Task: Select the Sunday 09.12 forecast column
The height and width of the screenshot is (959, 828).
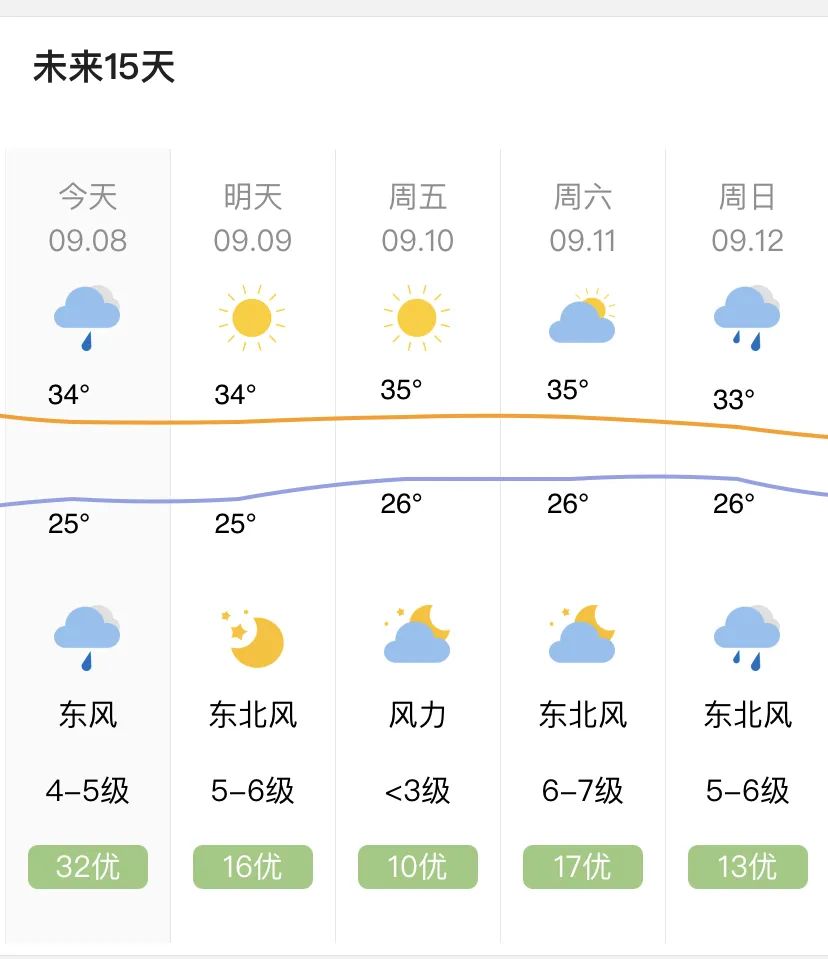Action: tap(747, 546)
